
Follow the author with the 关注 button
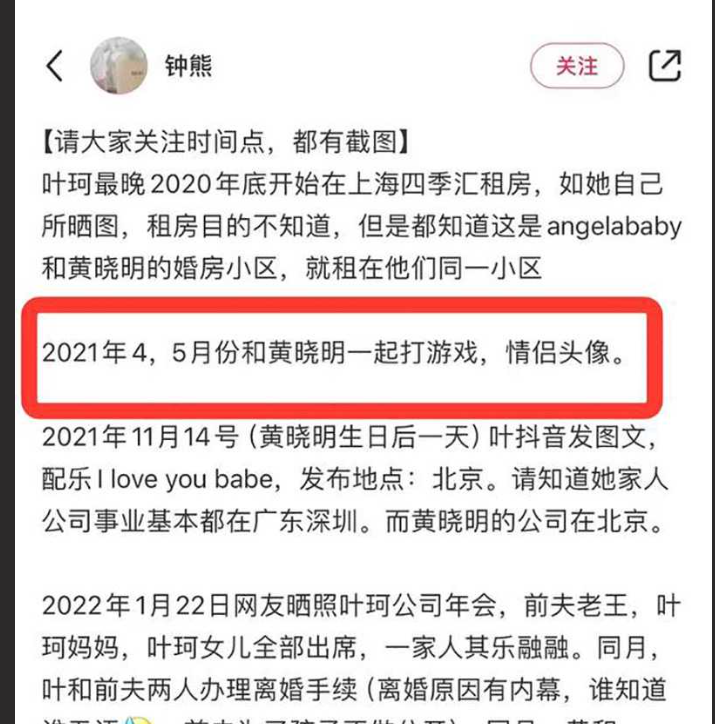tap(576, 66)
